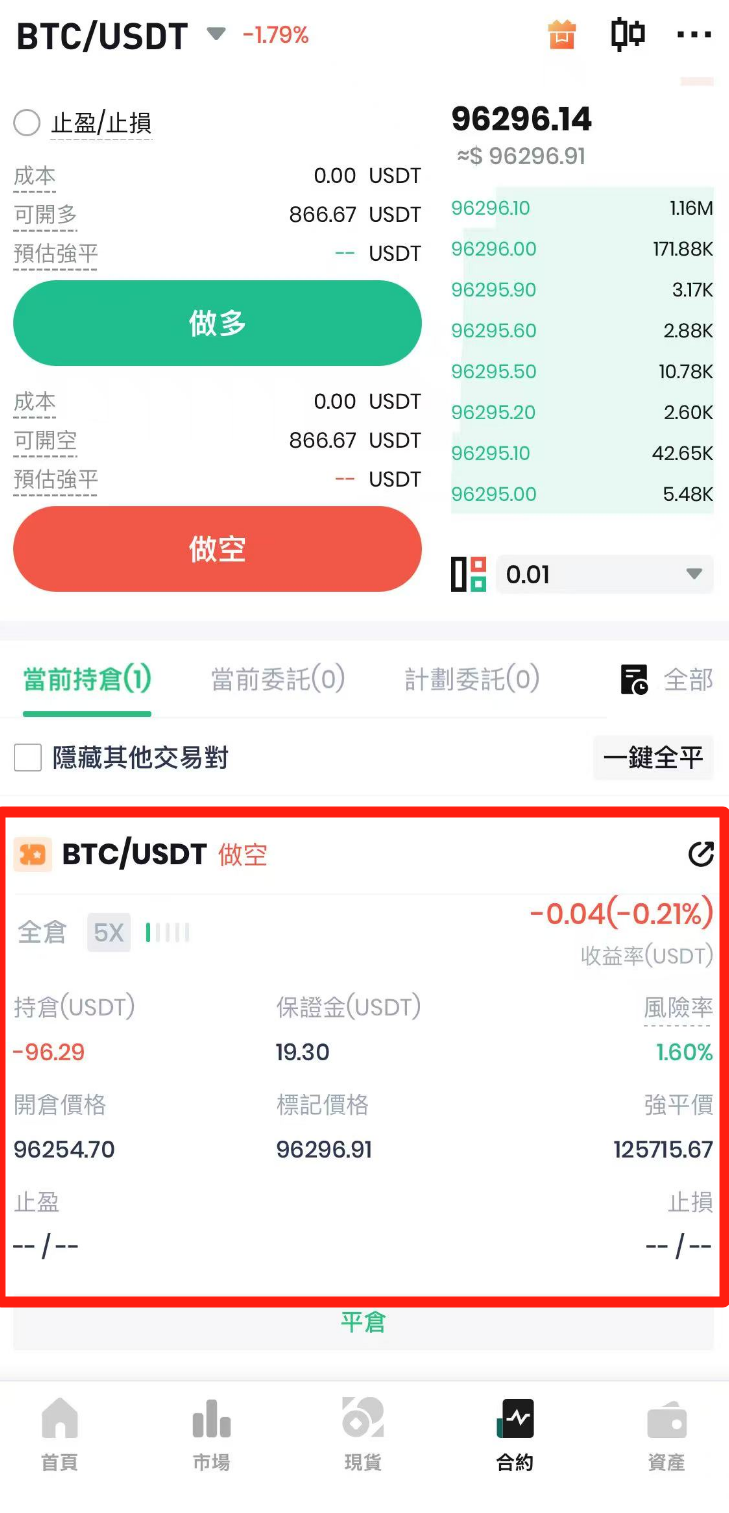Screen dimensions: 729x1513
Task: Tap the 一鍵全平 button
Action: (x=653, y=758)
